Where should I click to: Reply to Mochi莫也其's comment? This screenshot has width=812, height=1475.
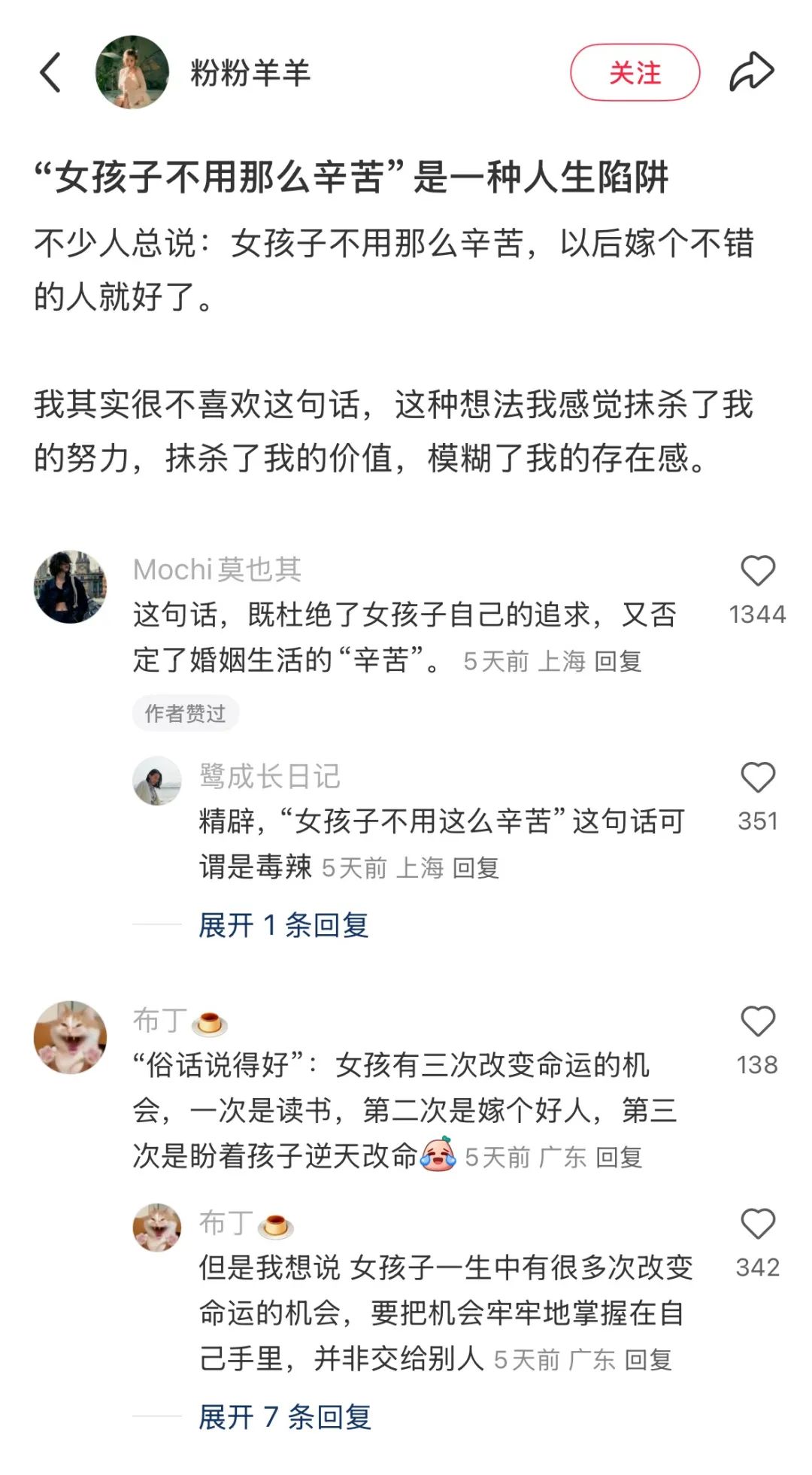[x=618, y=662]
